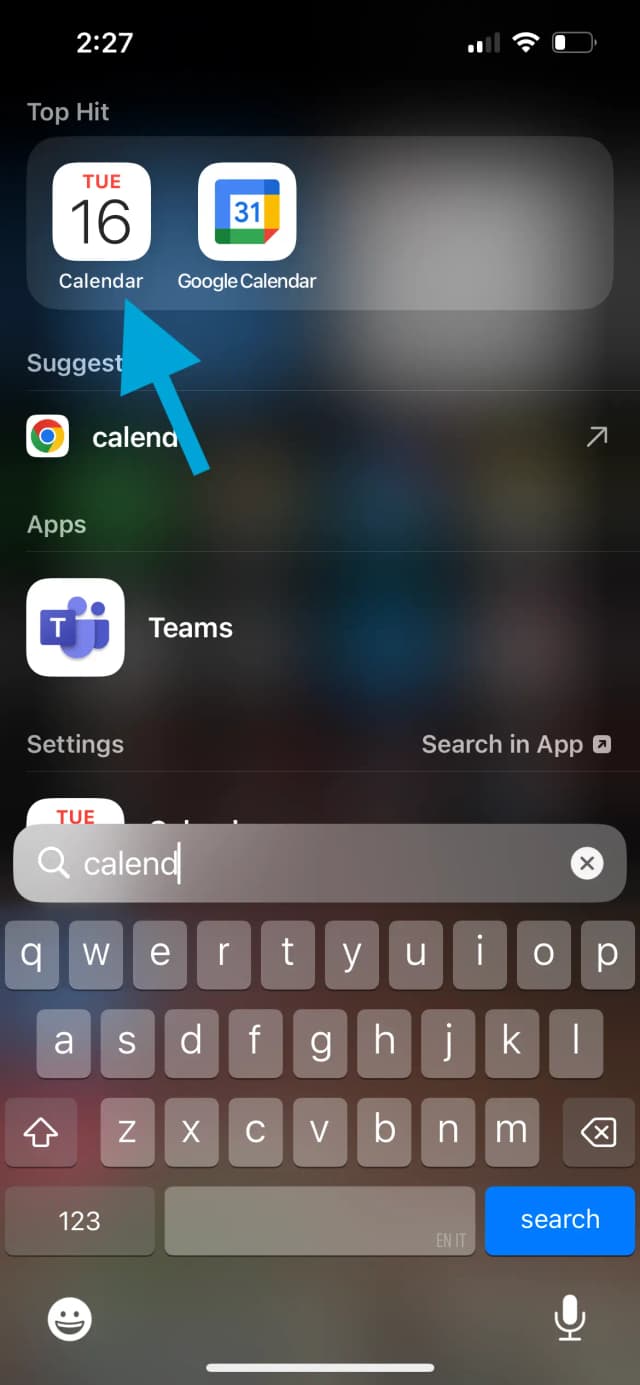Open the emoji keyboard
640x1385 pixels.
tap(70, 1319)
